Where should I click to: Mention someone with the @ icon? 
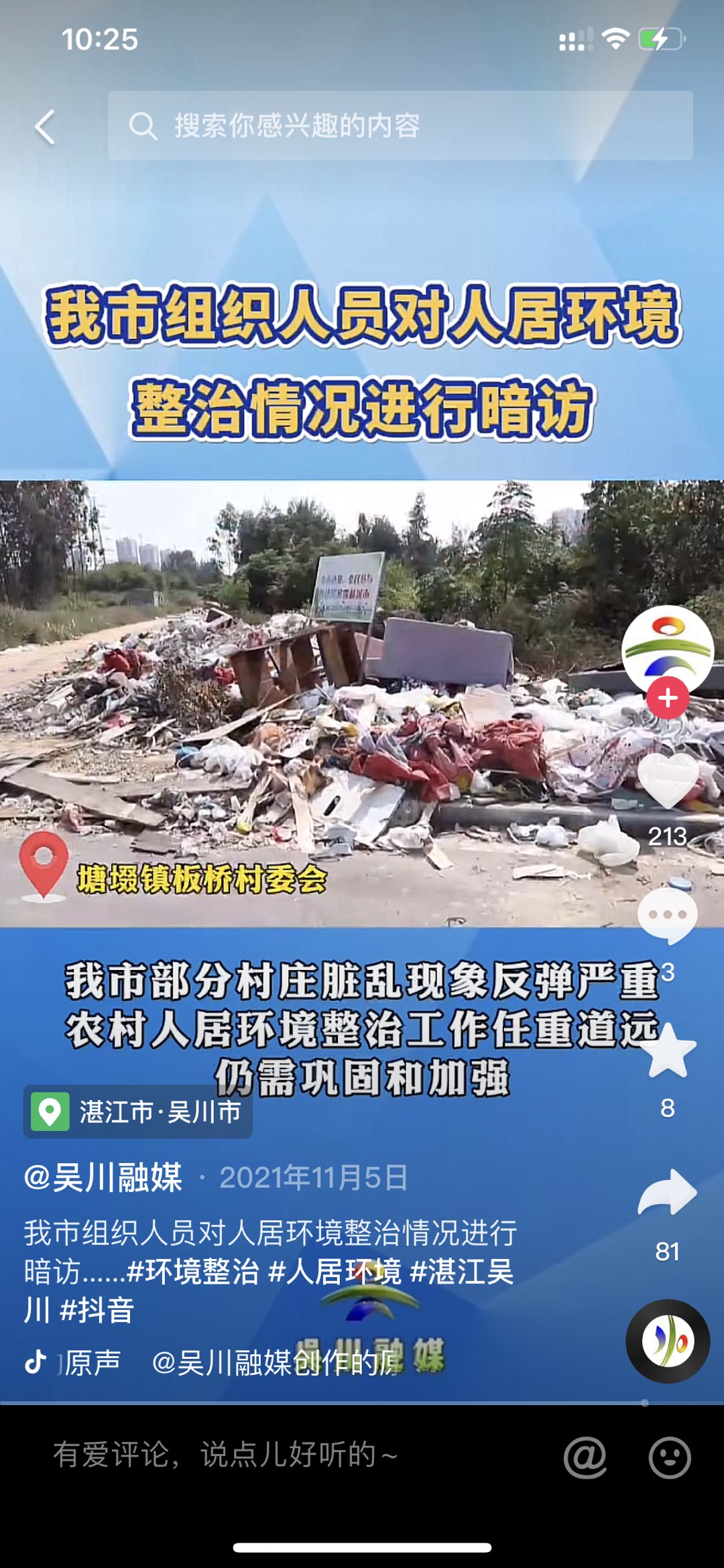pyautogui.click(x=585, y=1457)
